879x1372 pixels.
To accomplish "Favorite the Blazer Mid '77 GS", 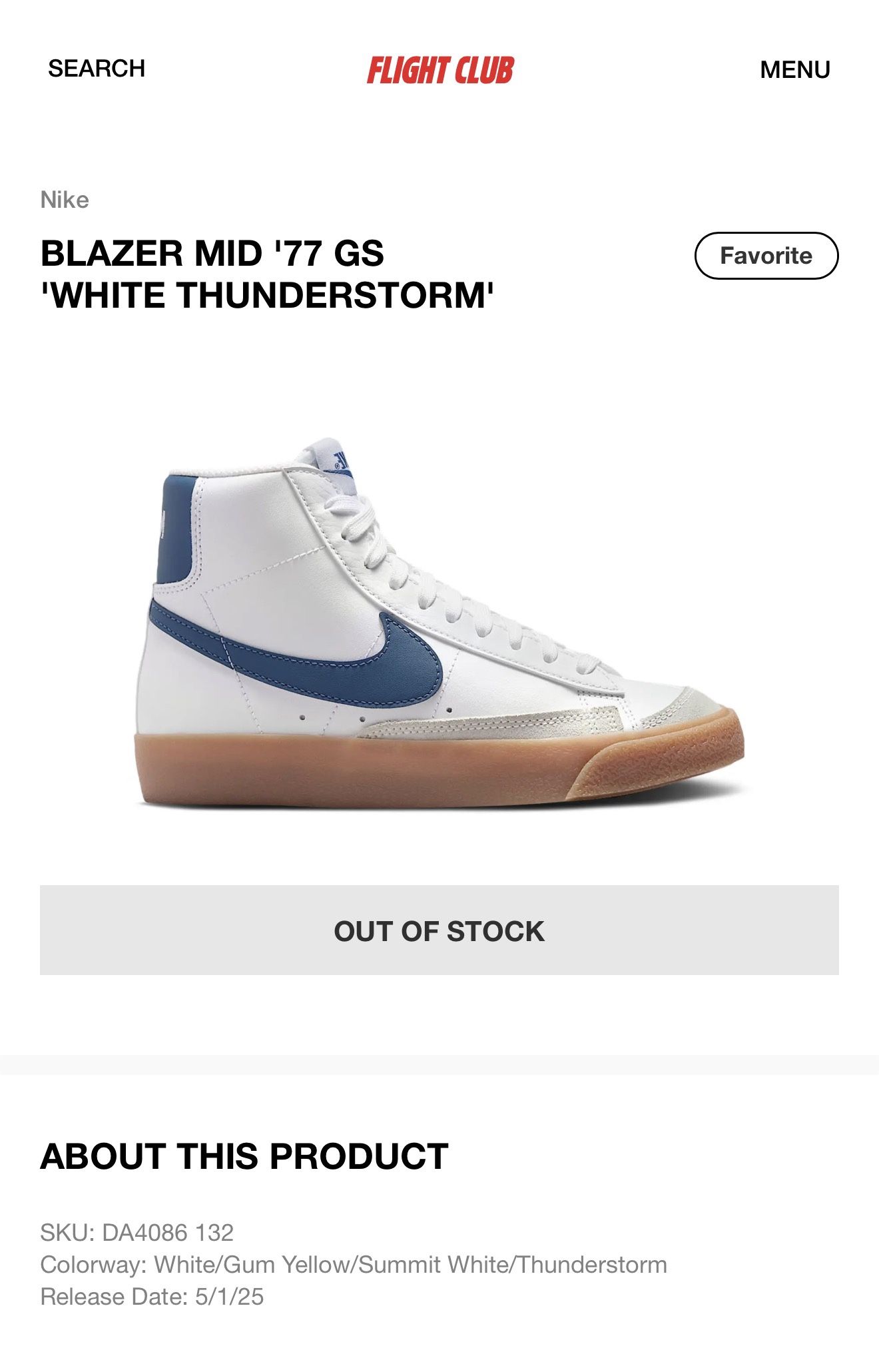I will point(766,256).
